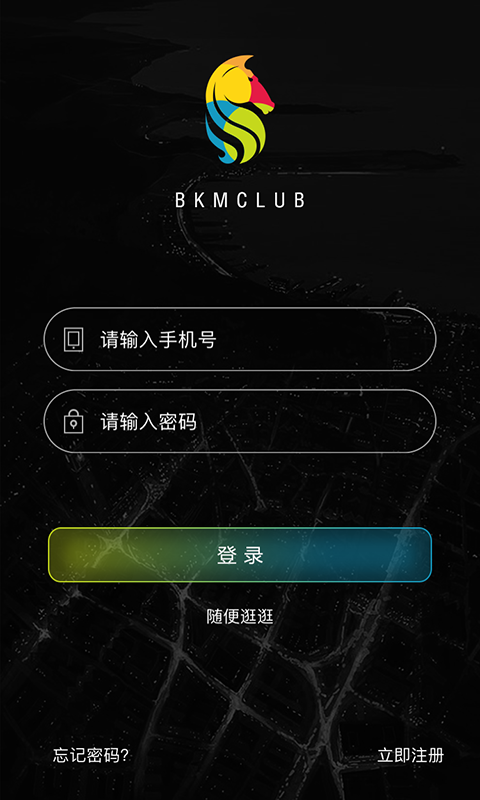Open 随便逛逛 to browse as guest

pos(240,616)
